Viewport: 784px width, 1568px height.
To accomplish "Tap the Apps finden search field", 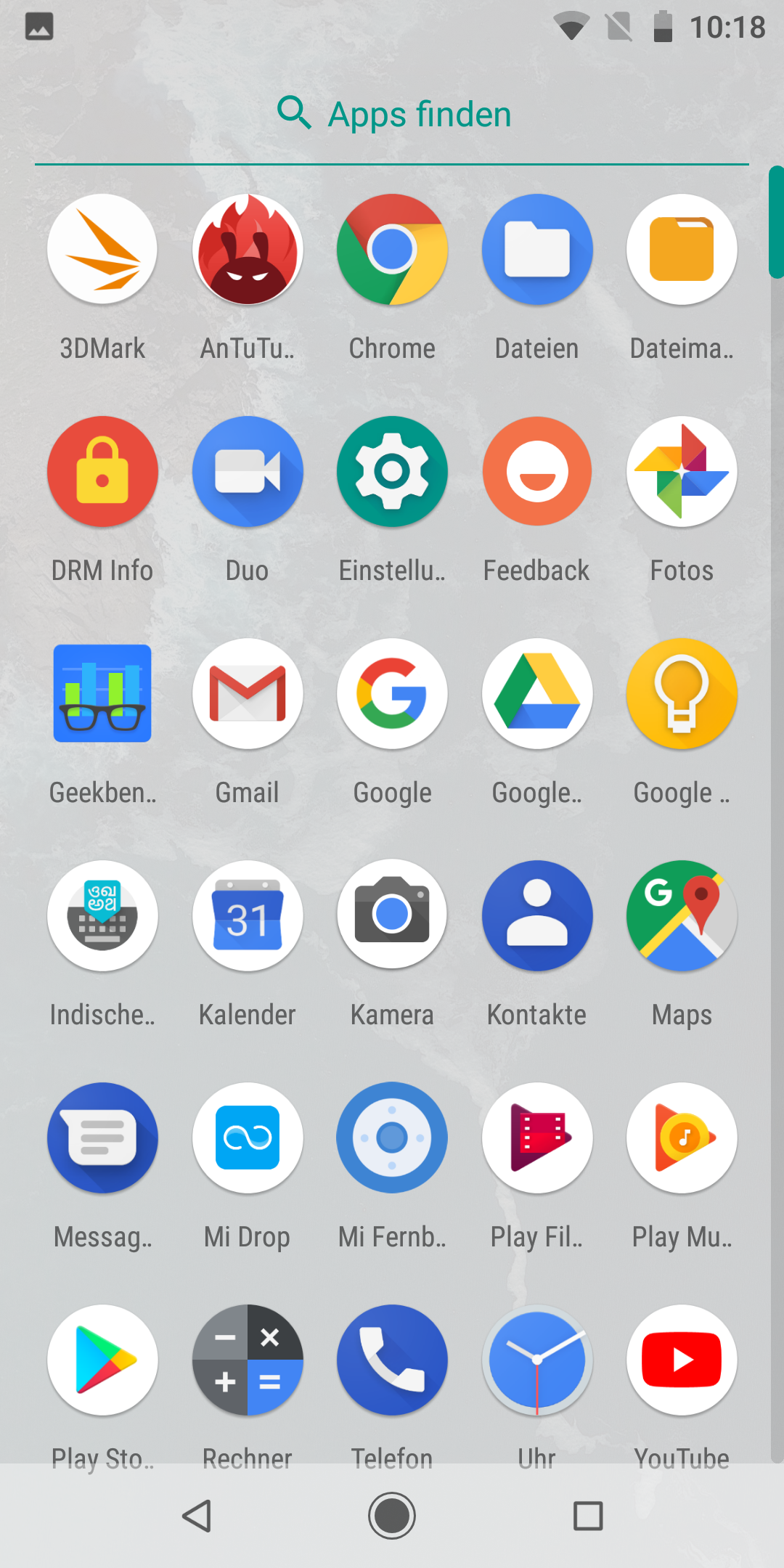I will click(x=392, y=114).
